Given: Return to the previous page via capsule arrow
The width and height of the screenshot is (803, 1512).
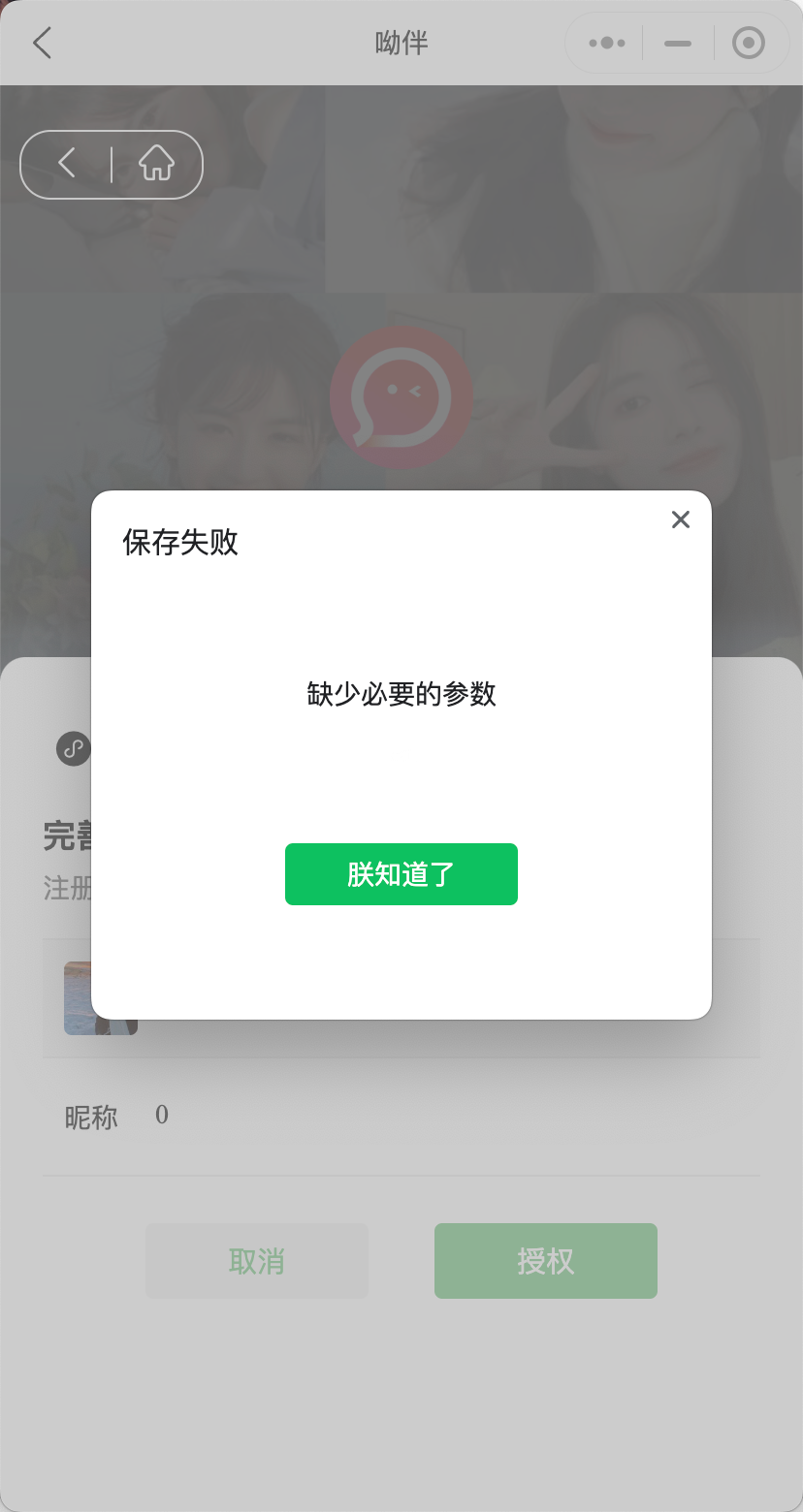Looking at the screenshot, I should (67, 163).
